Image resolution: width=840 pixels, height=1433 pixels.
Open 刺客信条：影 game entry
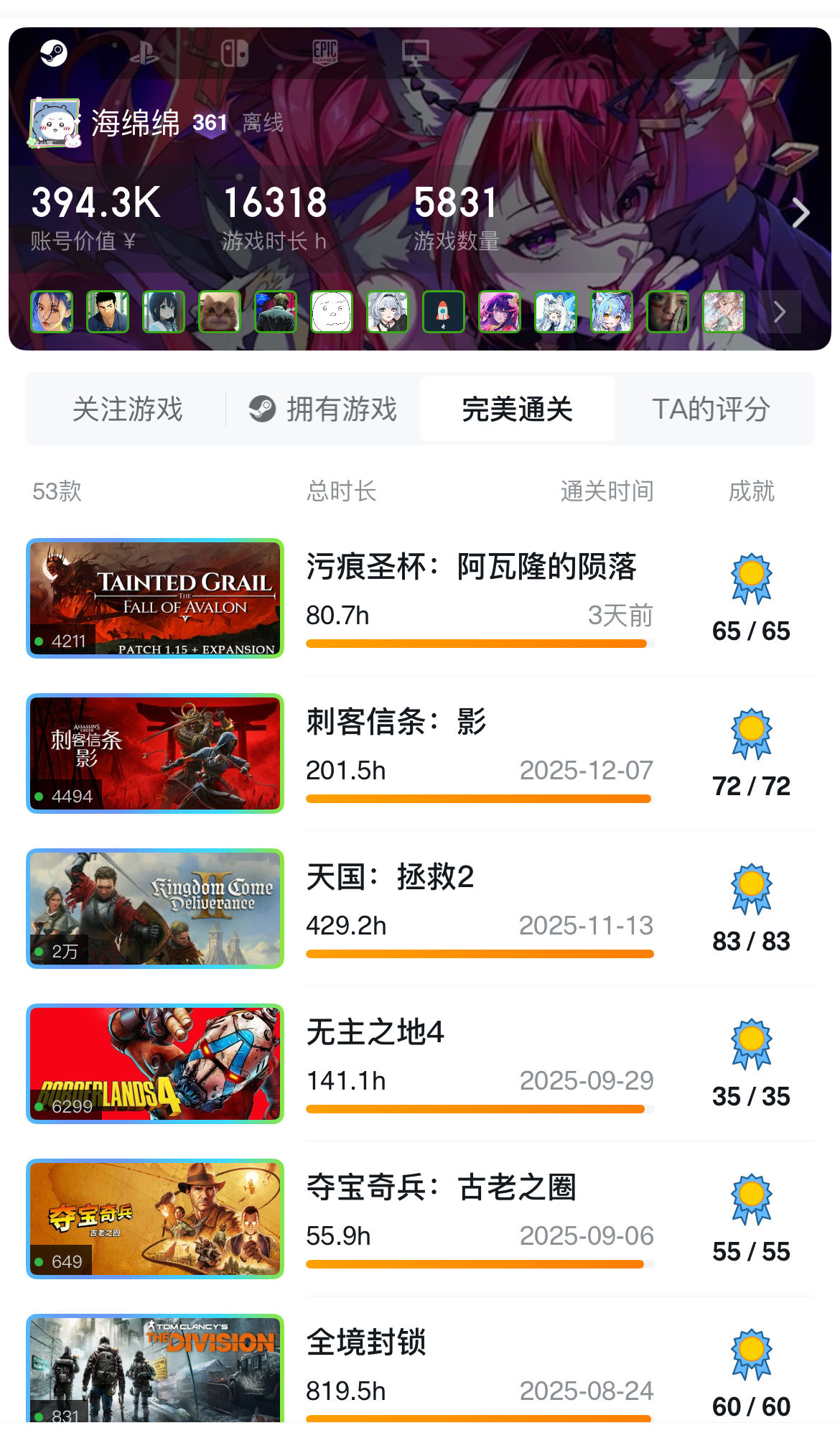pos(396,722)
